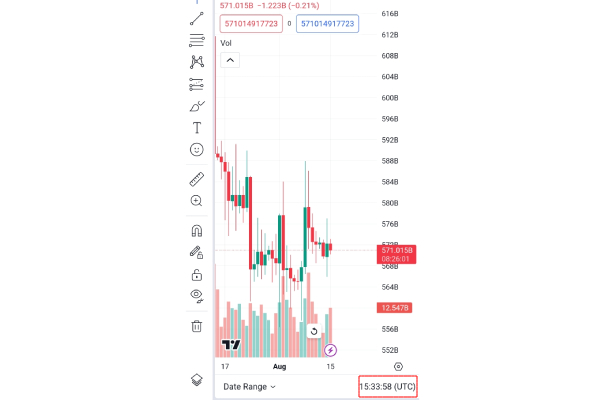Remove drawings with the trash icon
Image resolution: width=600 pixels, height=400 pixels.
coord(197,326)
